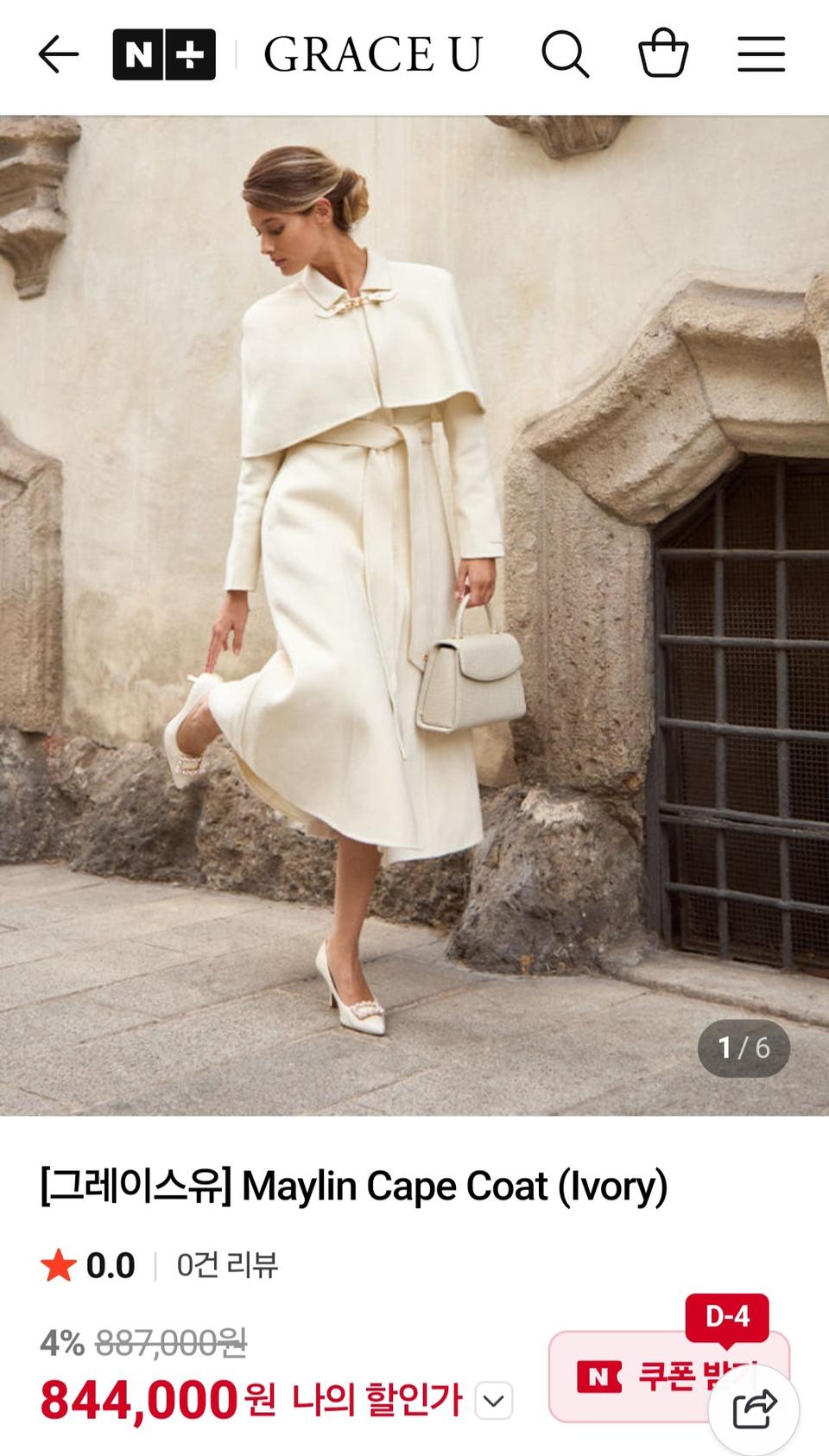Open the hamburger menu

tap(761, 54)
